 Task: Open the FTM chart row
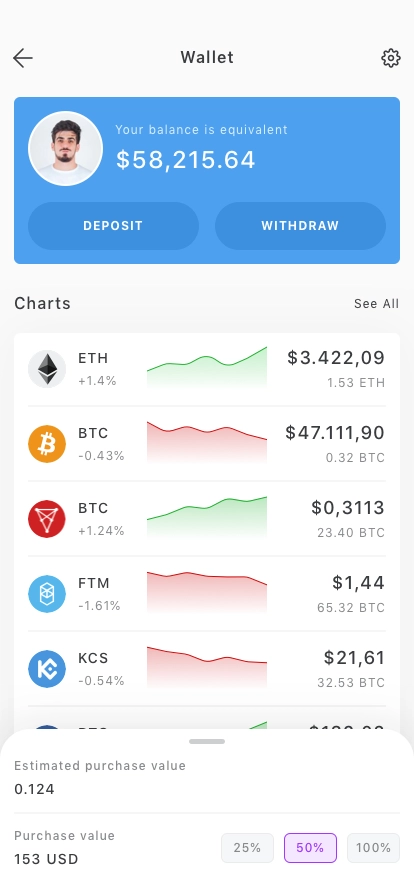pos(207,594)
